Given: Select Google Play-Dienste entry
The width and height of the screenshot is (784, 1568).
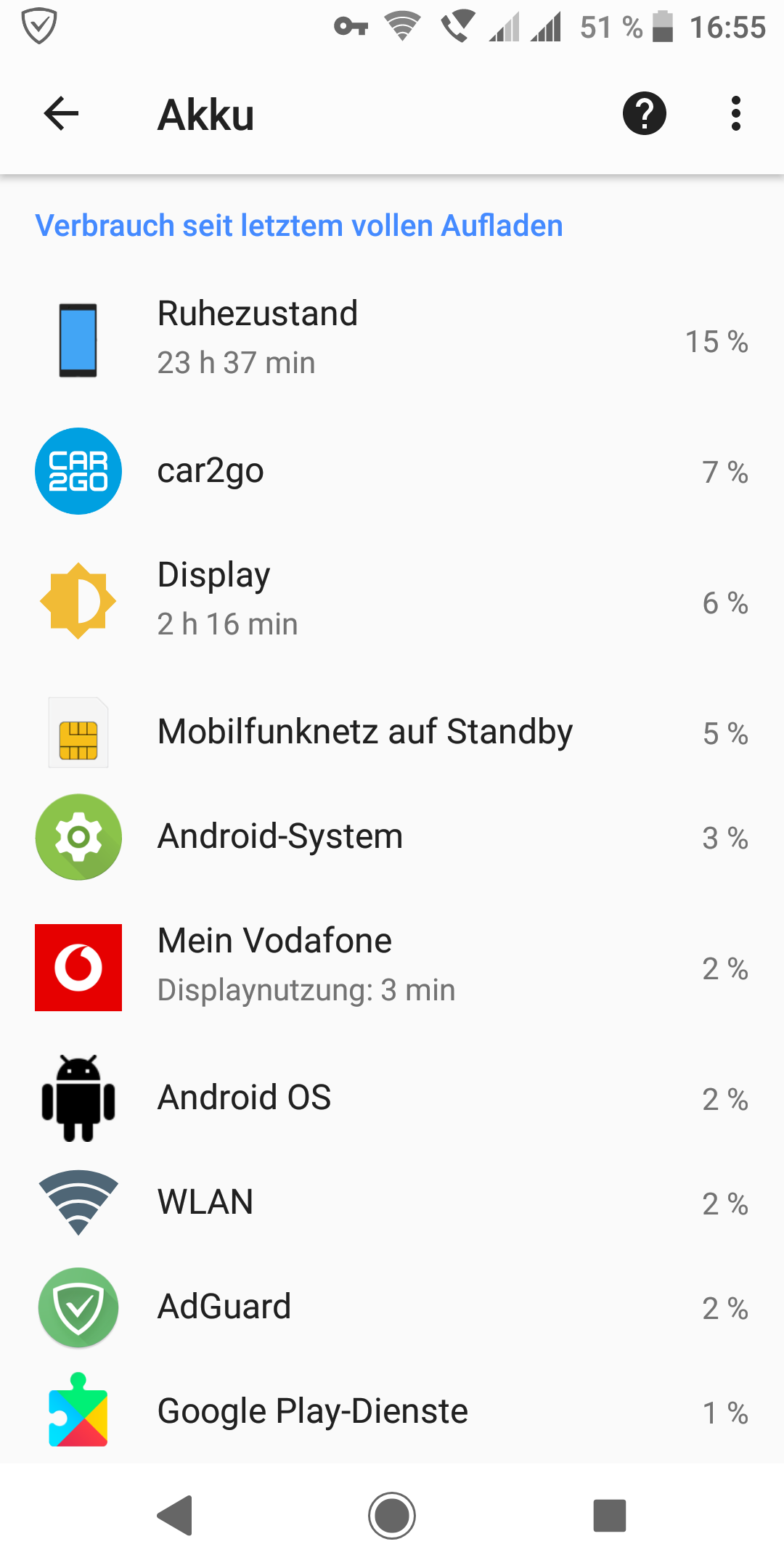Looking at the screenshot, I should pos(392,1411).
